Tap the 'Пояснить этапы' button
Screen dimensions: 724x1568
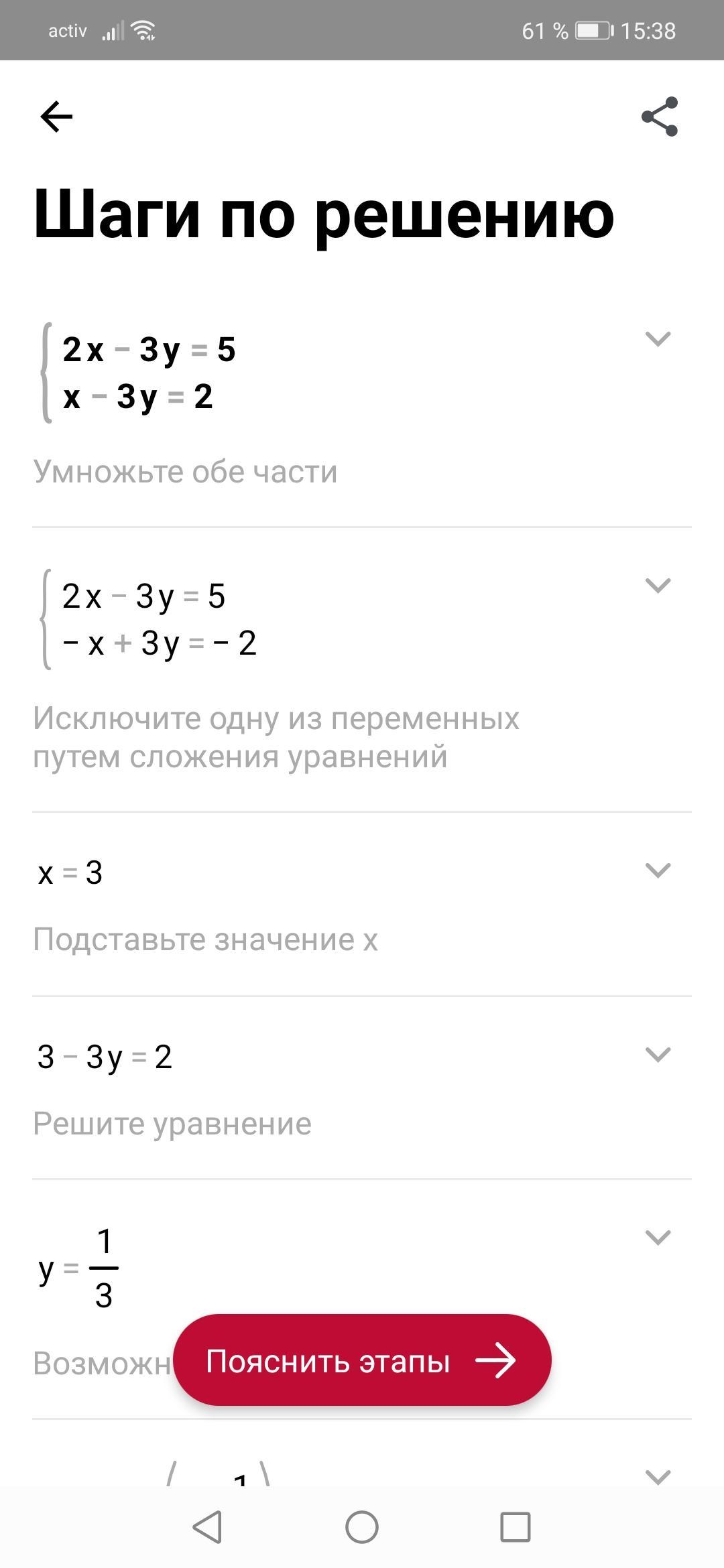pyautogui.click(x=362, y=1361)
